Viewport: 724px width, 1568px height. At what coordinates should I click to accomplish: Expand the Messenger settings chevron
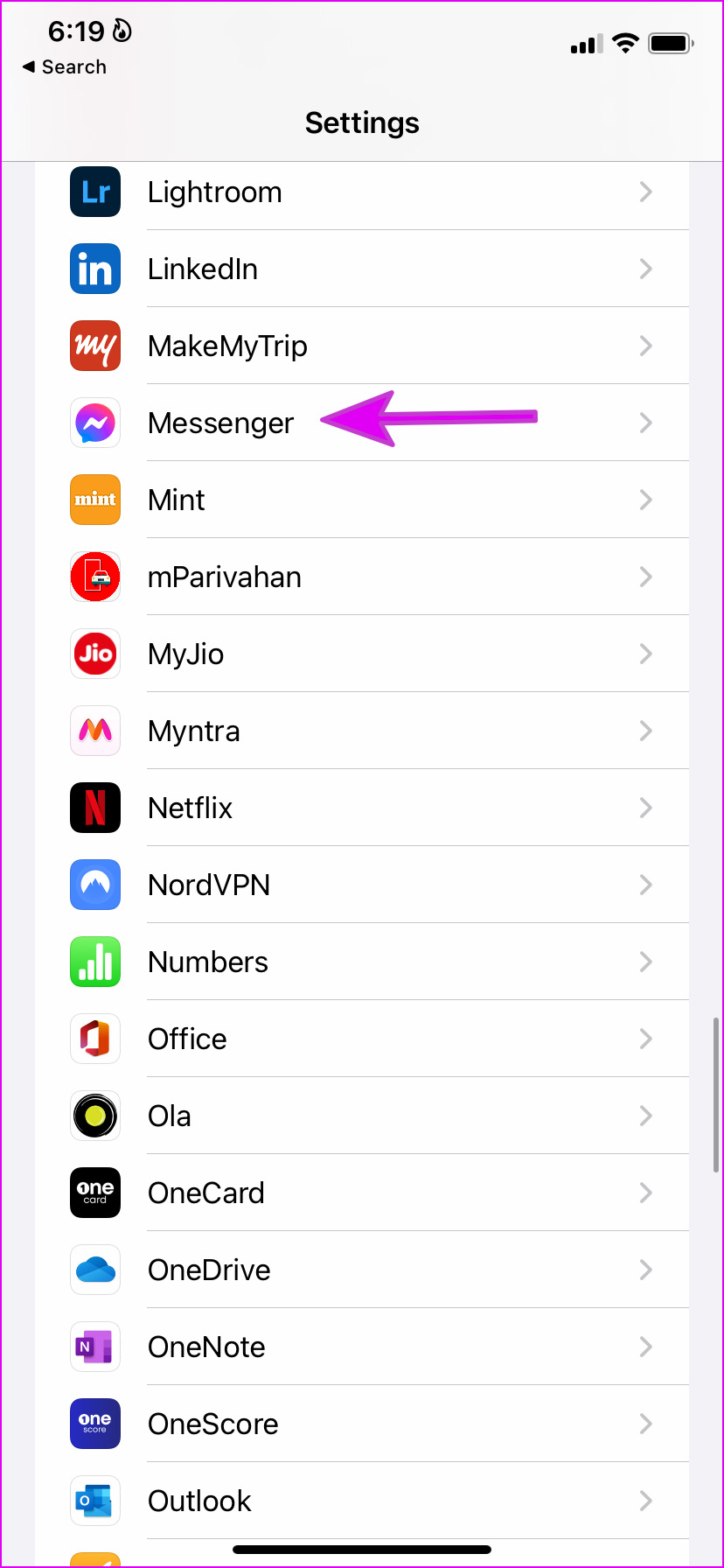coord(645,423)
